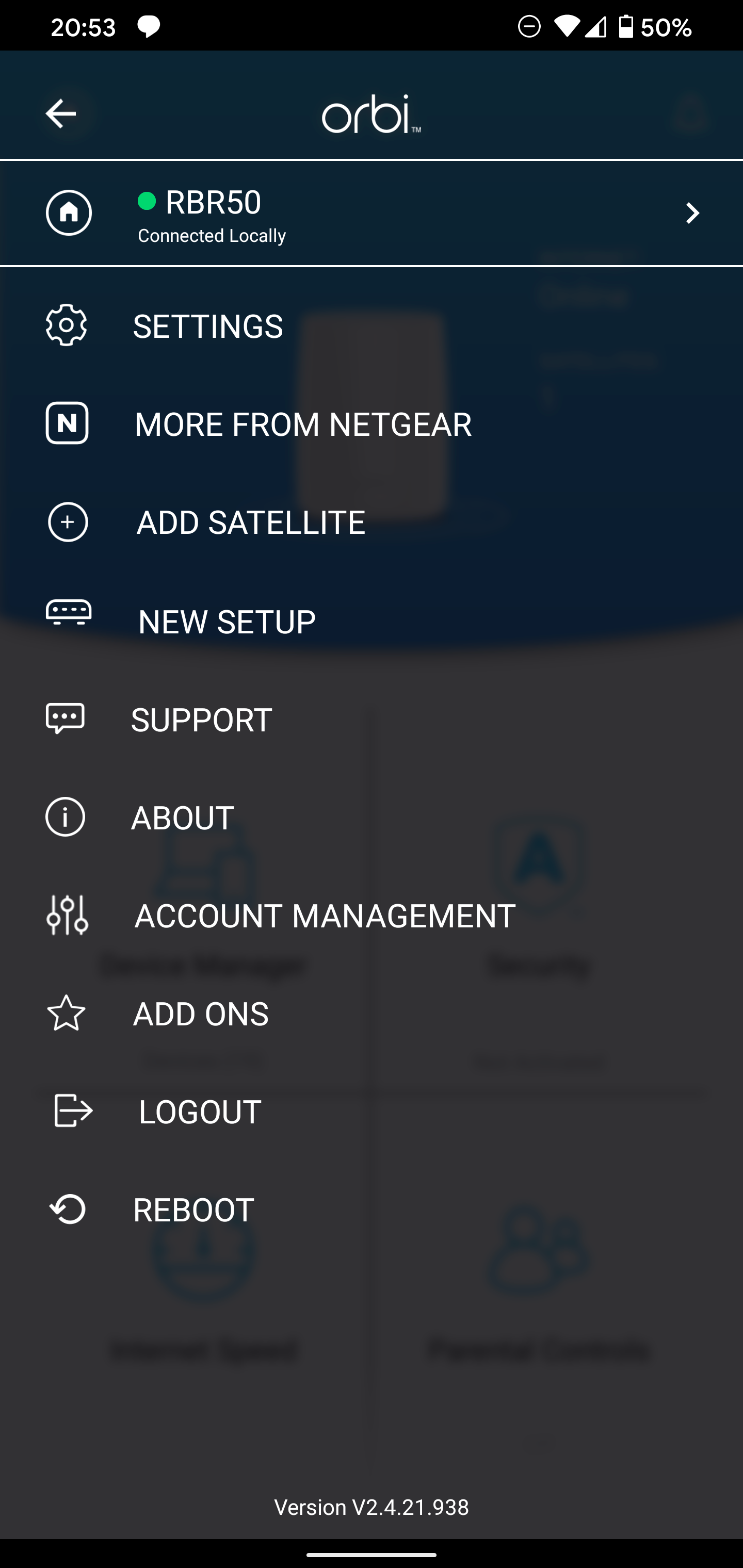
Task: Open Settings via the gear icon
Action: tap(66, 325)
